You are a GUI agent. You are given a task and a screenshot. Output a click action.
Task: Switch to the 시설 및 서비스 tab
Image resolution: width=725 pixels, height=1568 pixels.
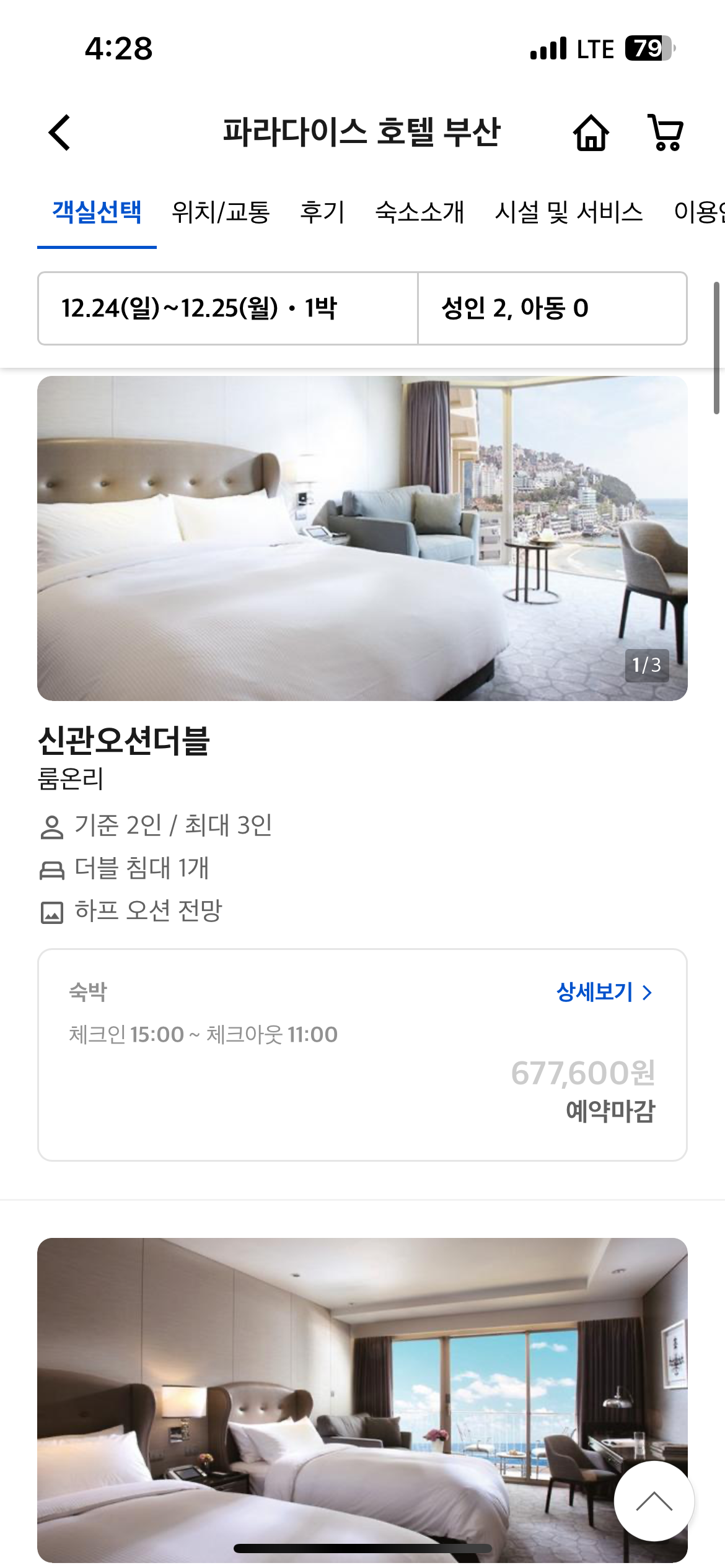point(569,212)
